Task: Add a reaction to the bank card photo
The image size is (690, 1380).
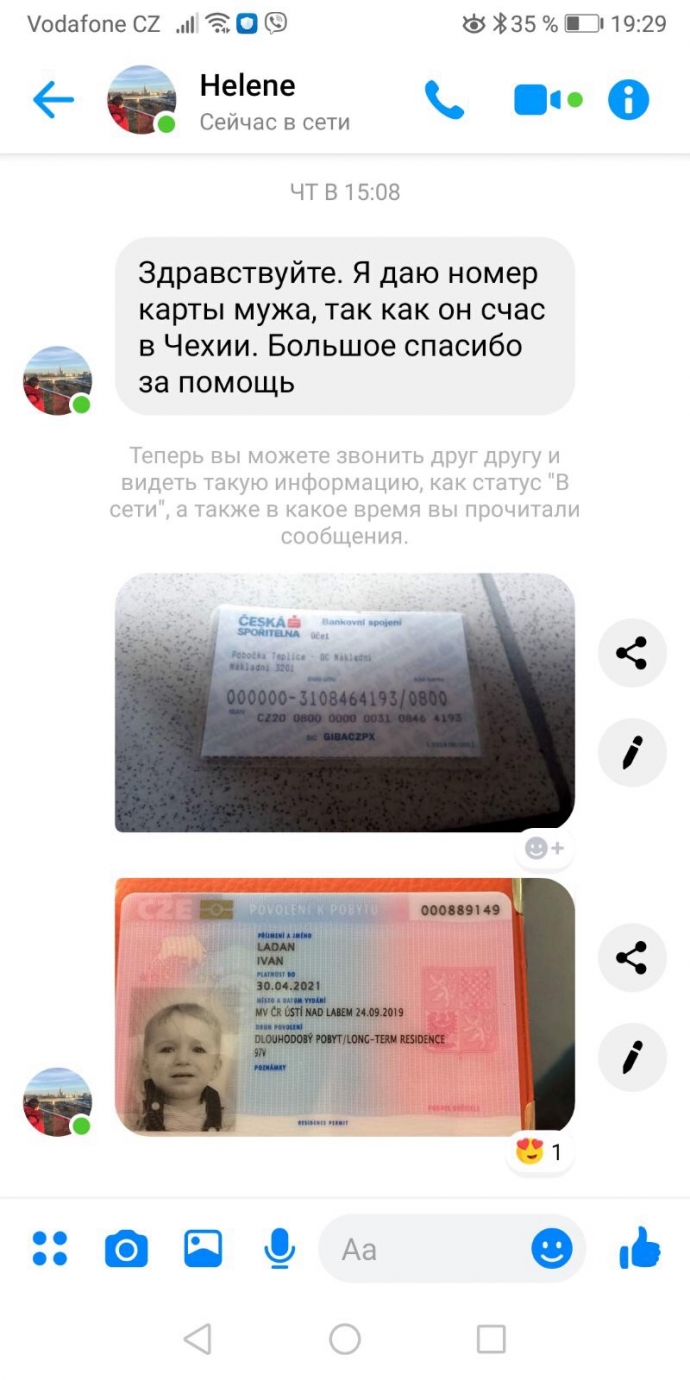Action: pos(545,848)
